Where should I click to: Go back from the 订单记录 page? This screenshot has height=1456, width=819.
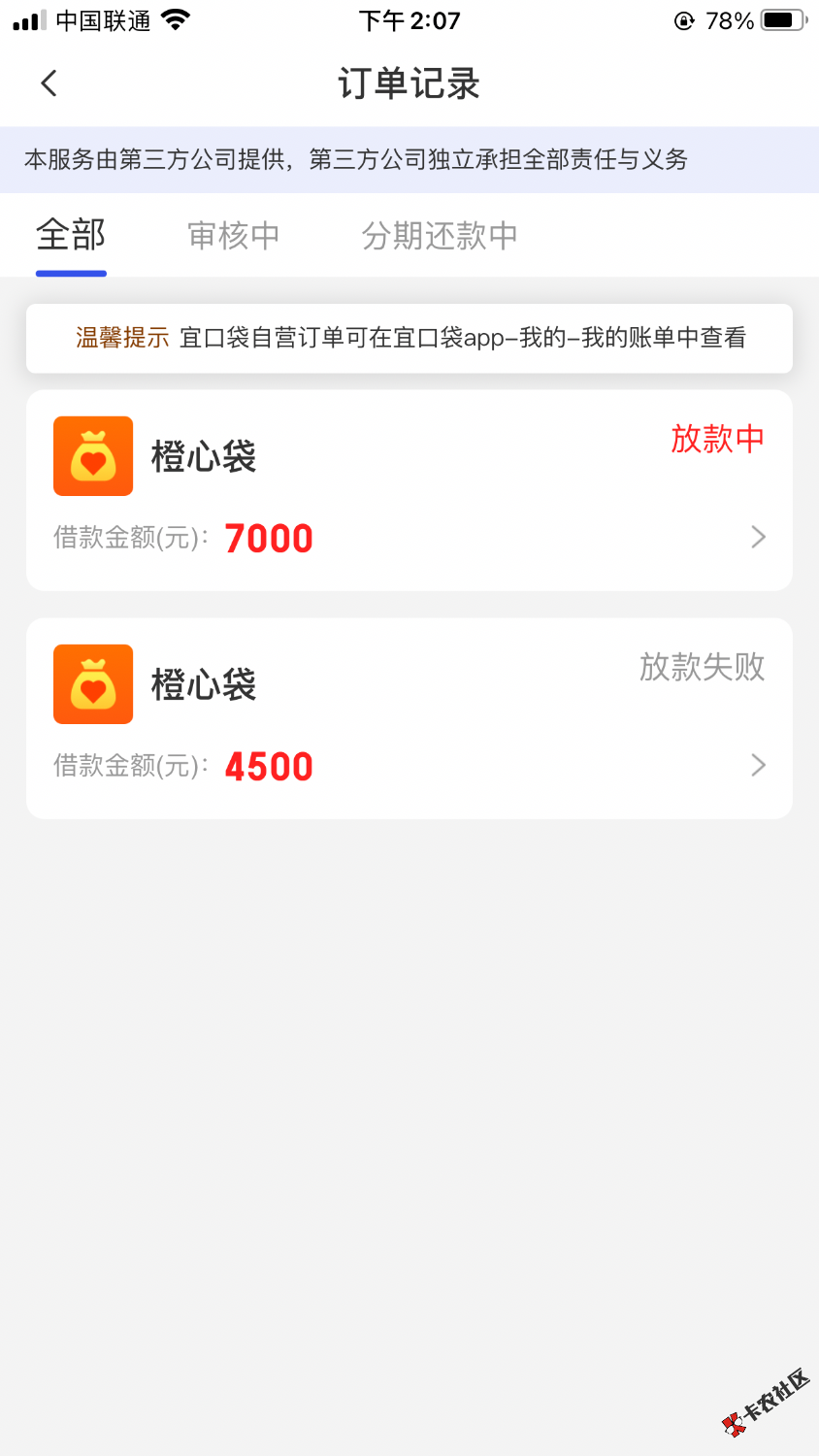coord(49,83)
